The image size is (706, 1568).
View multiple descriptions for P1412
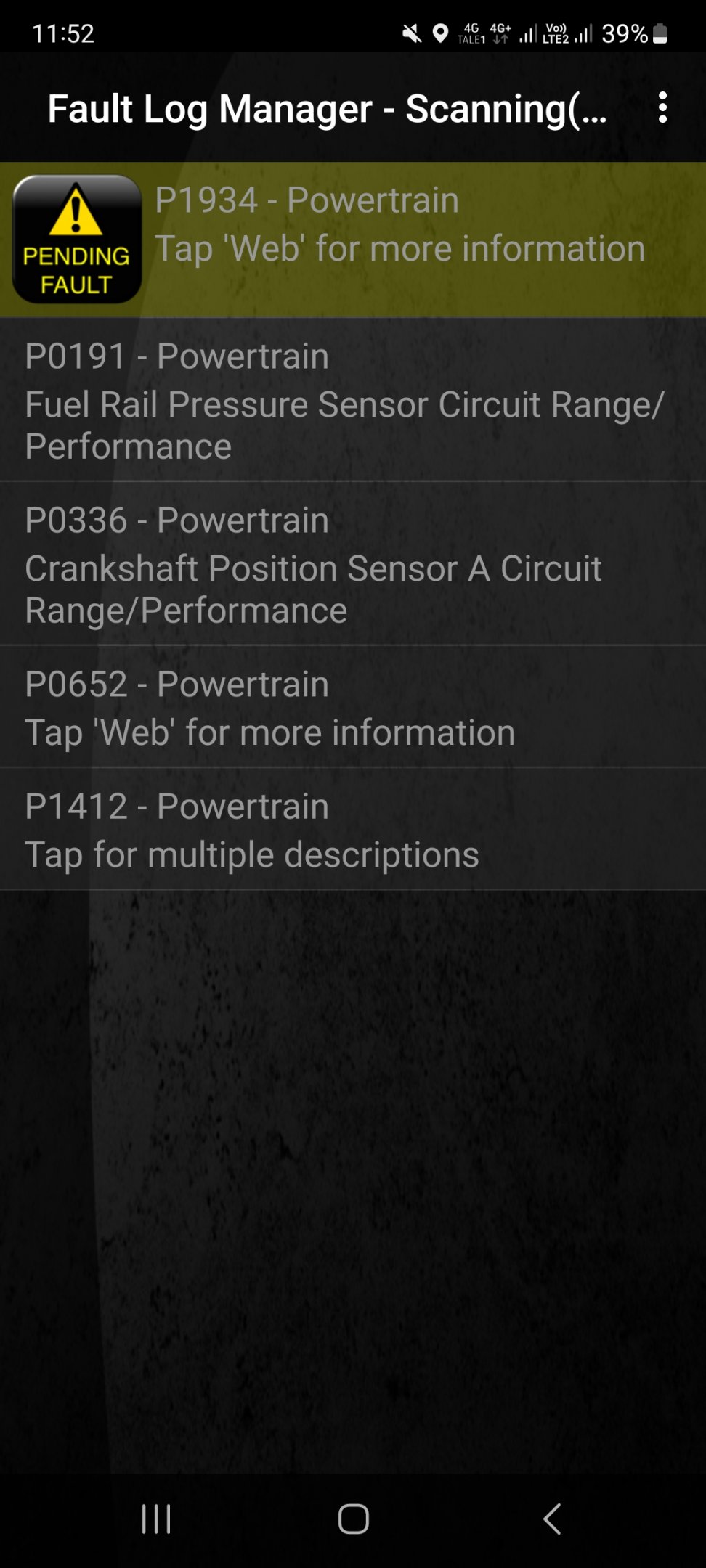[353, 829]
